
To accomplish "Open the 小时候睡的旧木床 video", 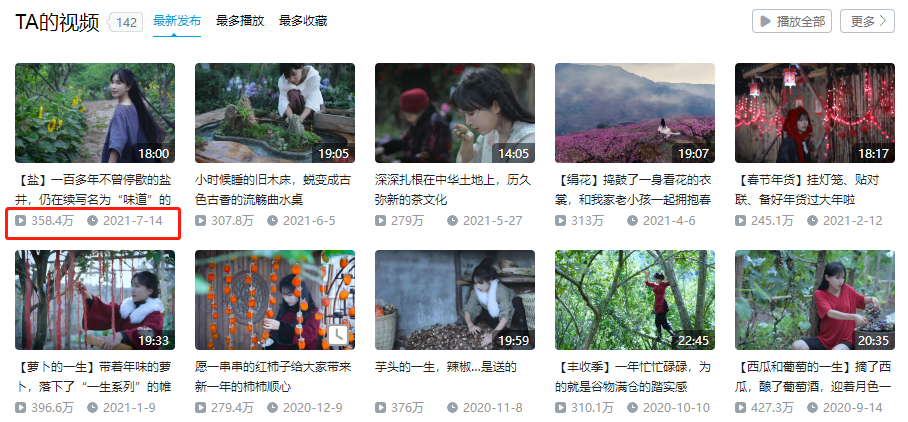I will click(275, 113).
